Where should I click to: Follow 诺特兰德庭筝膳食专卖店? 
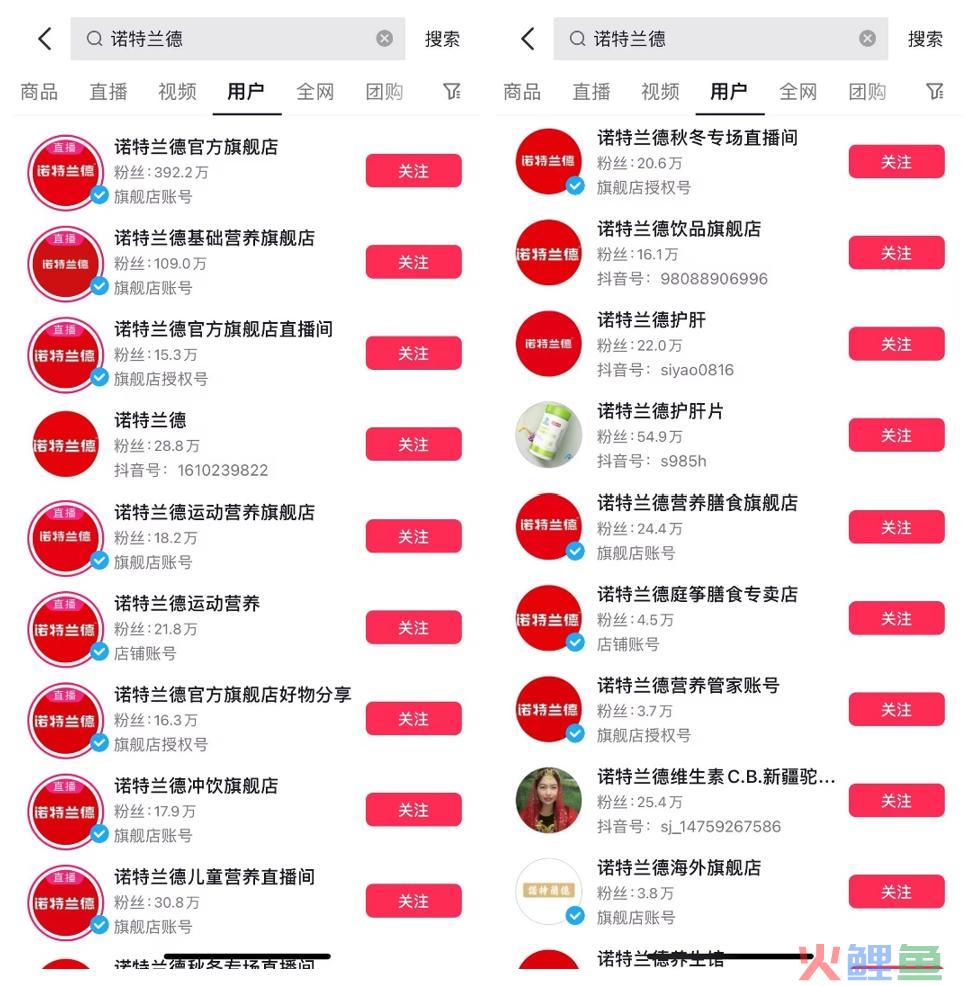pyautogui.click(x=896, y=618)
